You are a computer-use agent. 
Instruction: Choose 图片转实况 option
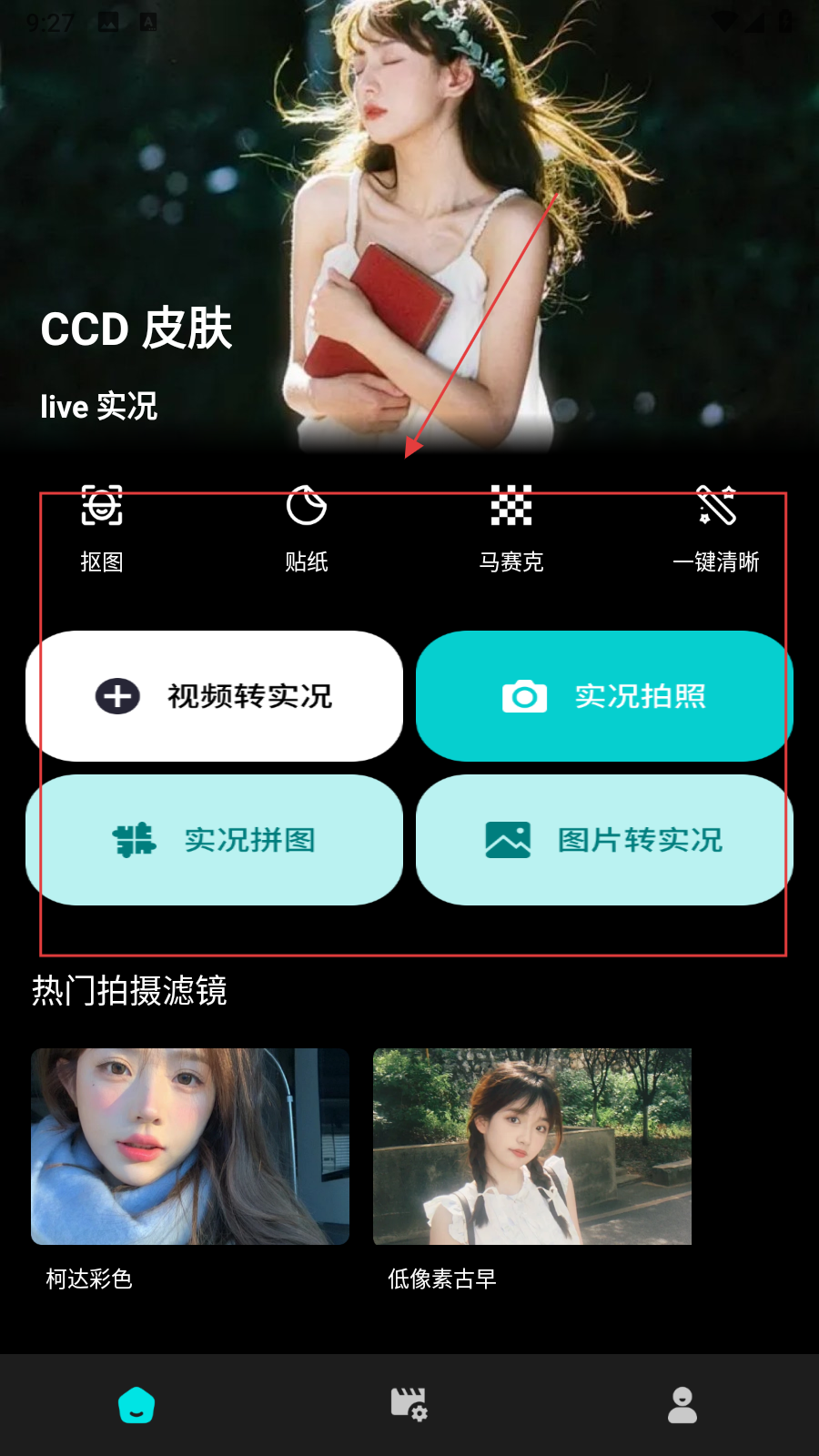[604, 840]
